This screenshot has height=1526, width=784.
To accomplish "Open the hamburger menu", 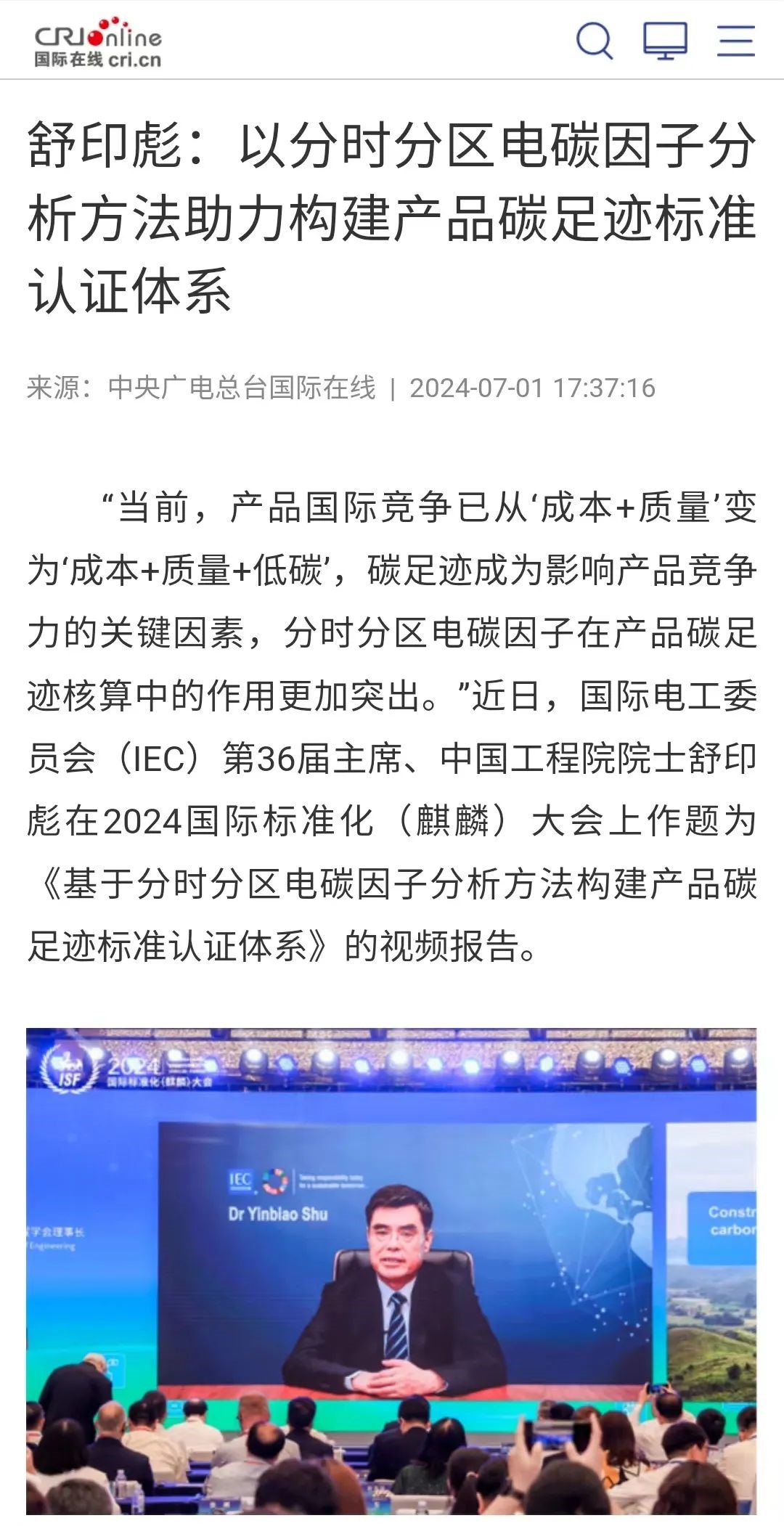I will 736,41.
